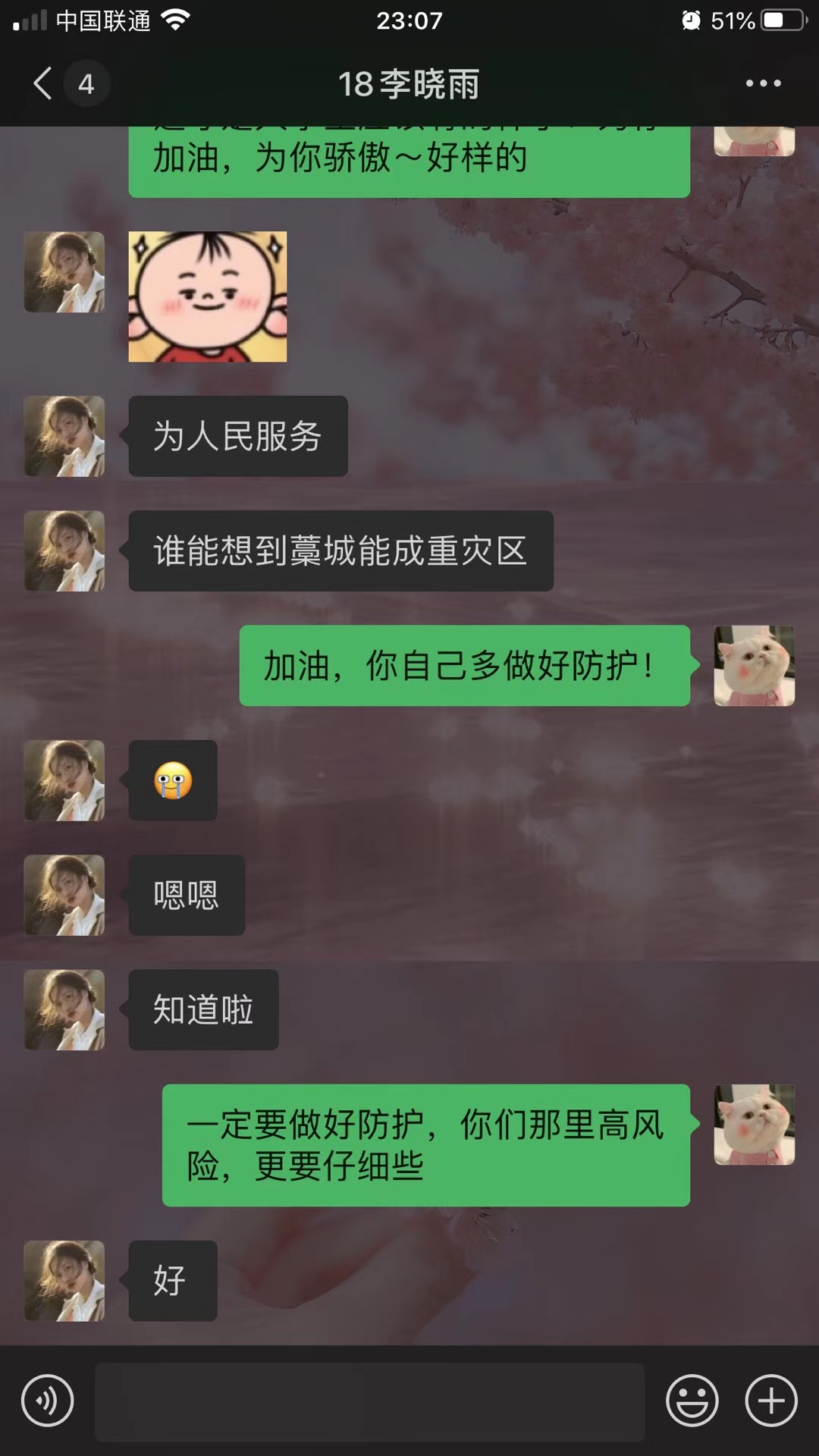The width and height of the screenshot is (819, 1456).
Task: Open the chat info overflow menu
Action: coord(763,83)
